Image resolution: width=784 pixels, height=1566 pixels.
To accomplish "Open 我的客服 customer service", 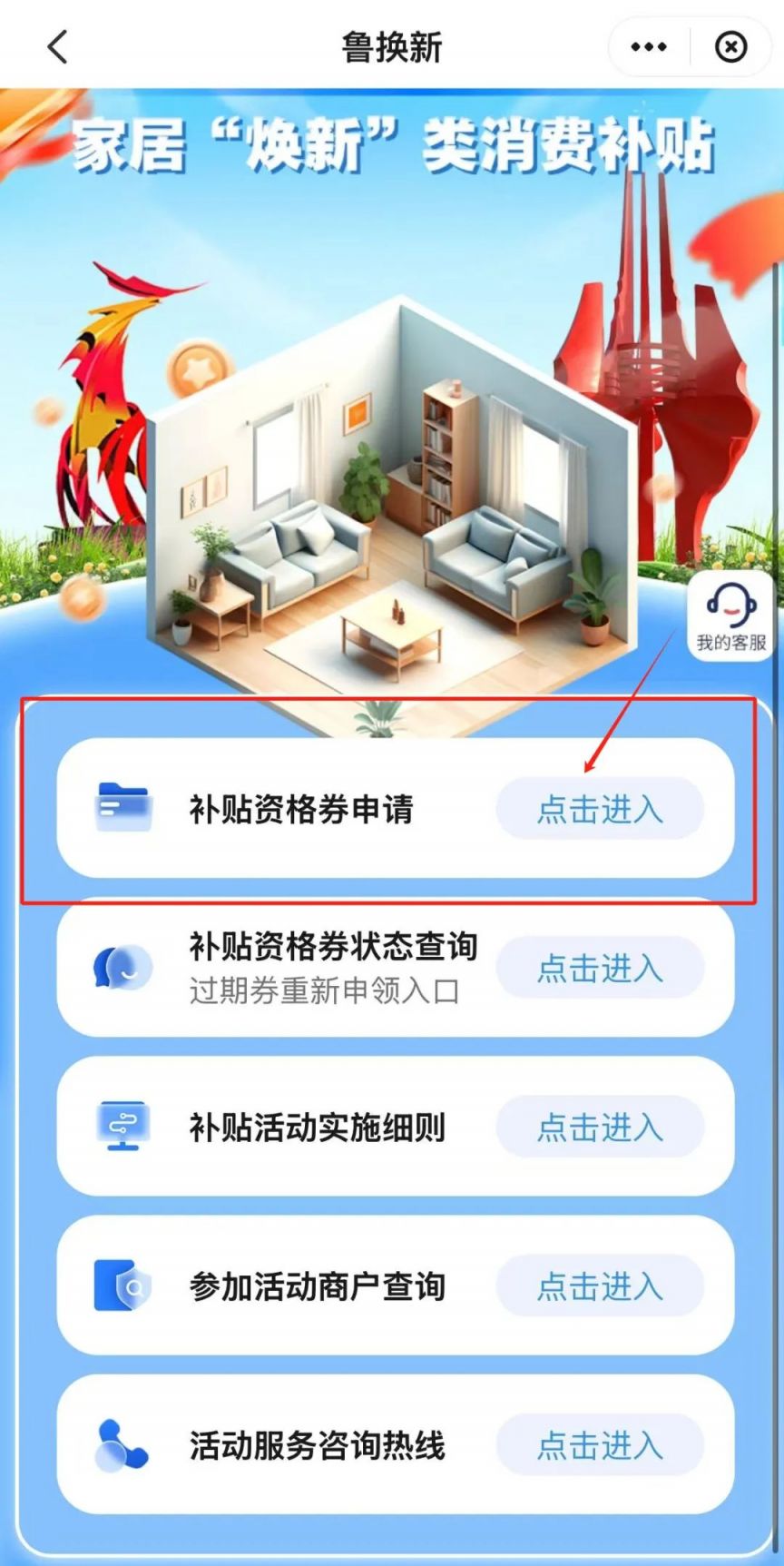I will [731, 616].
